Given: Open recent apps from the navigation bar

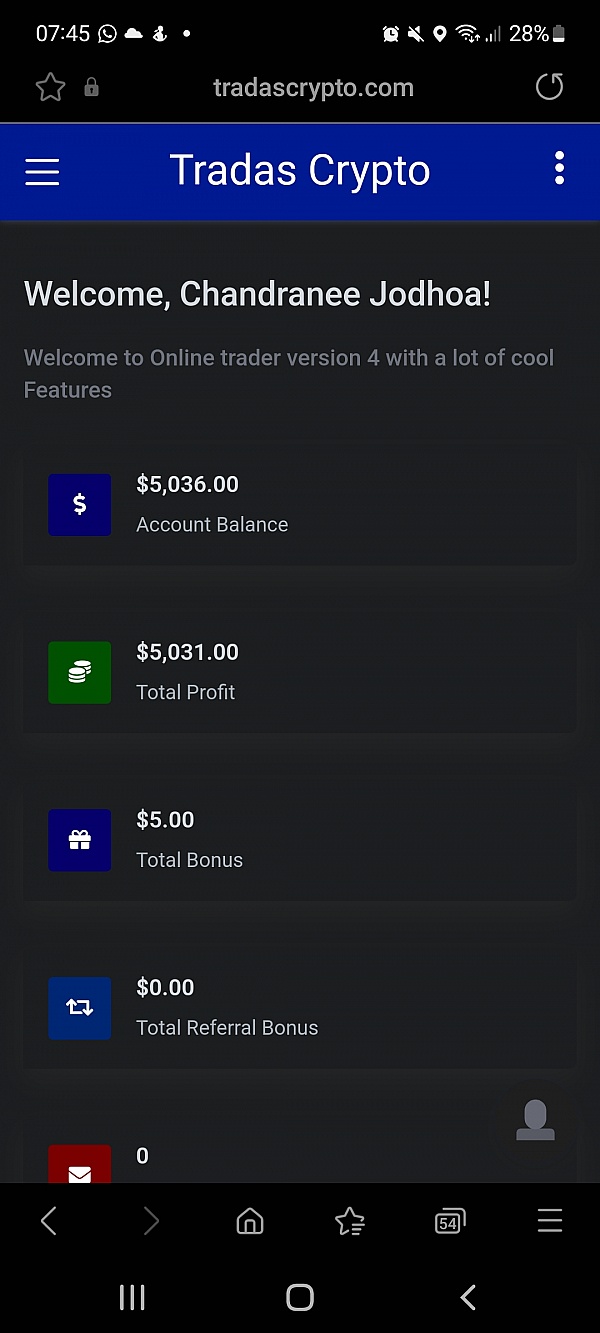Looking at the screenshot, I should coord(132,1297).
